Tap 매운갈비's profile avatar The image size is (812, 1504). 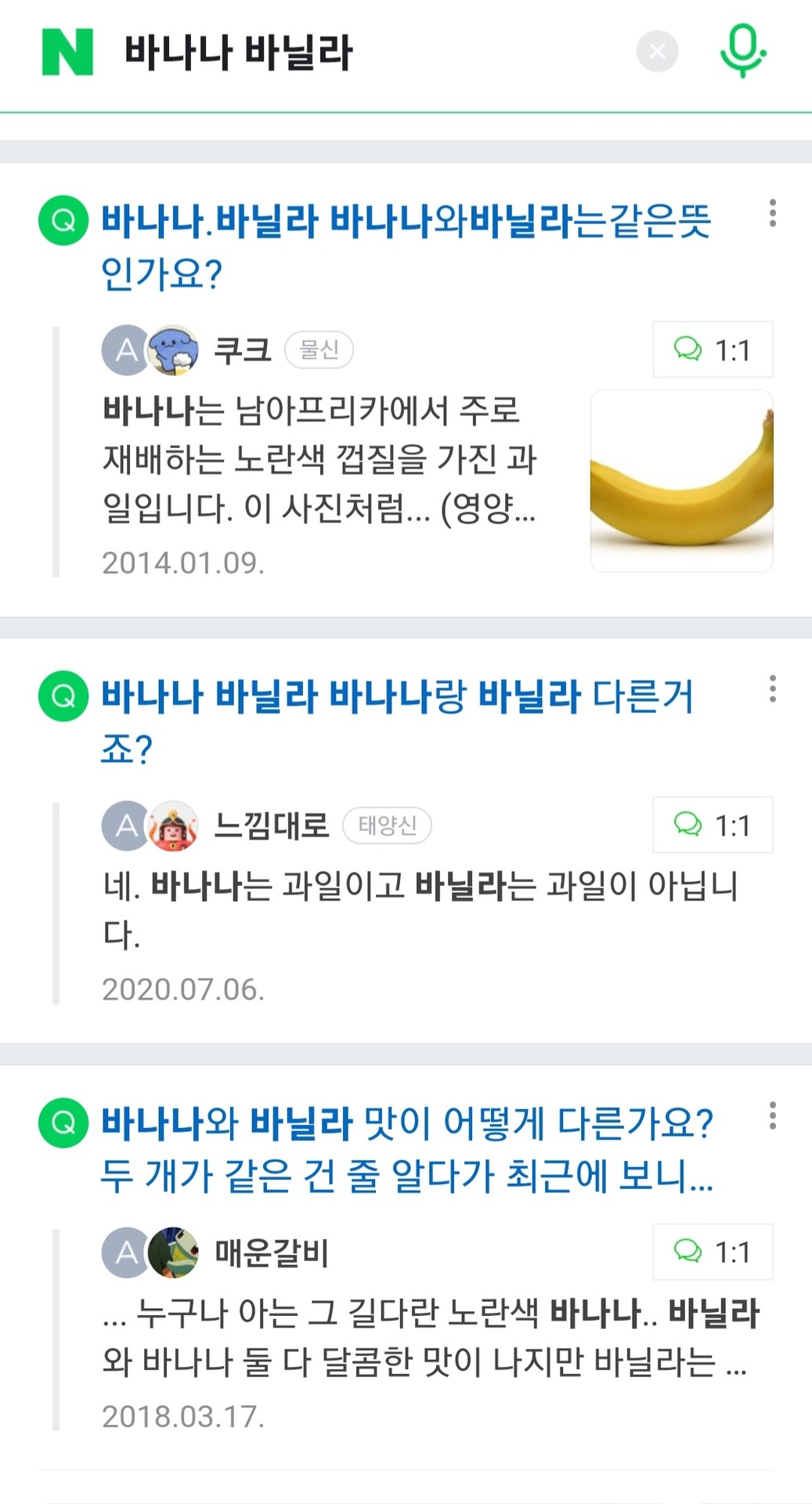tap(172, 1252)
